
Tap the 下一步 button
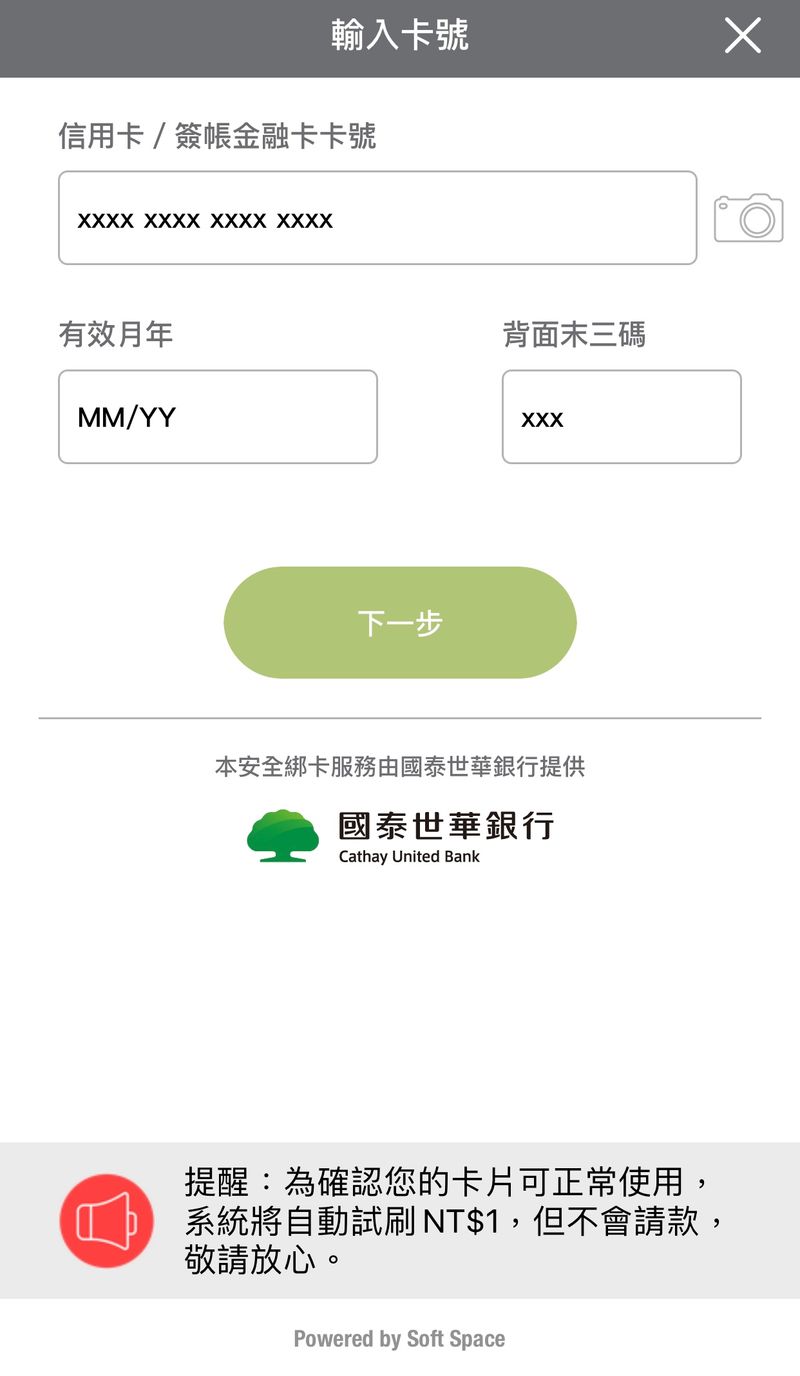[400, 623]
